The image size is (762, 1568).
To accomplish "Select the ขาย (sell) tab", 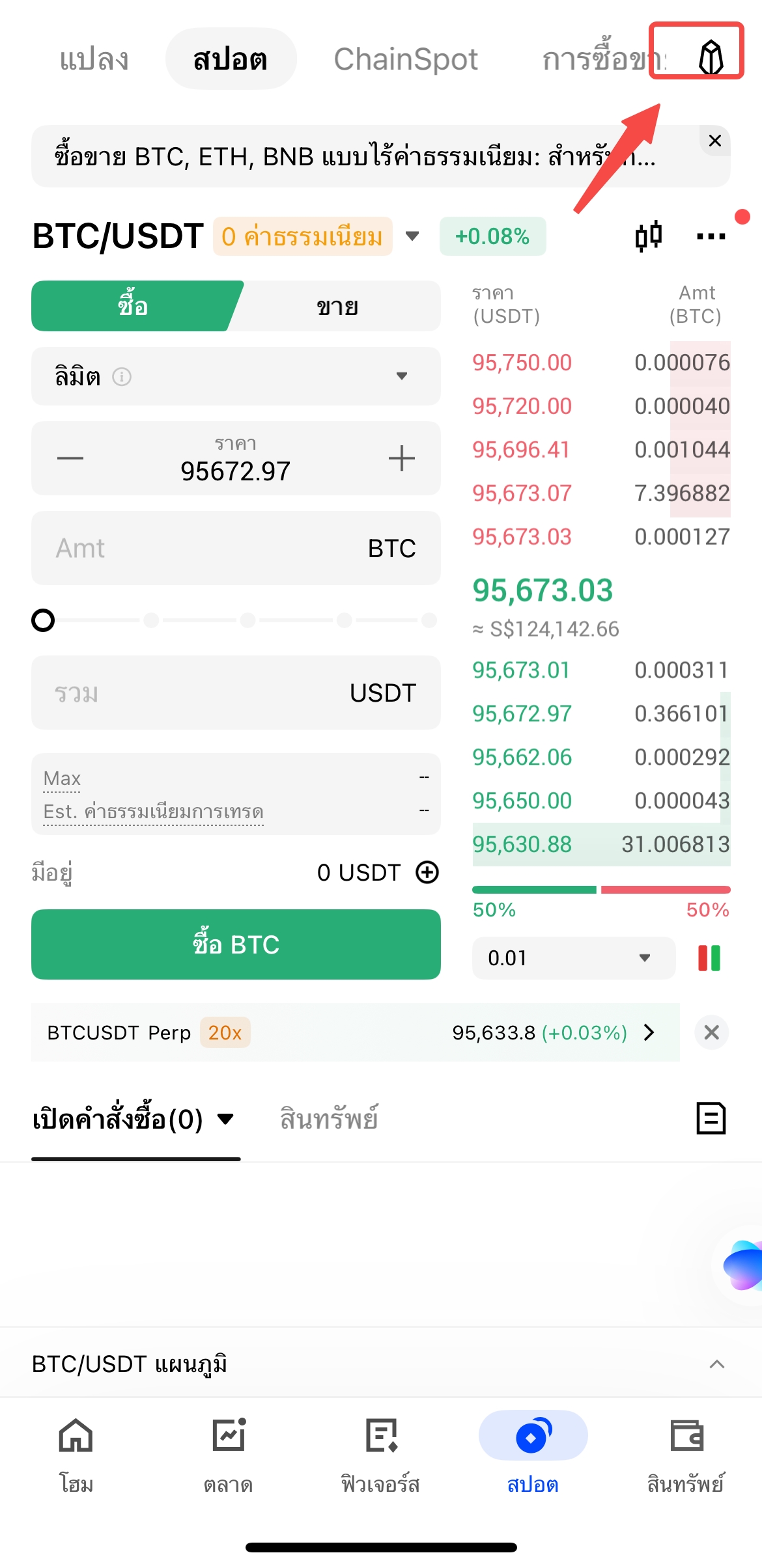I will pyautogui.click(x=337, y=307).
